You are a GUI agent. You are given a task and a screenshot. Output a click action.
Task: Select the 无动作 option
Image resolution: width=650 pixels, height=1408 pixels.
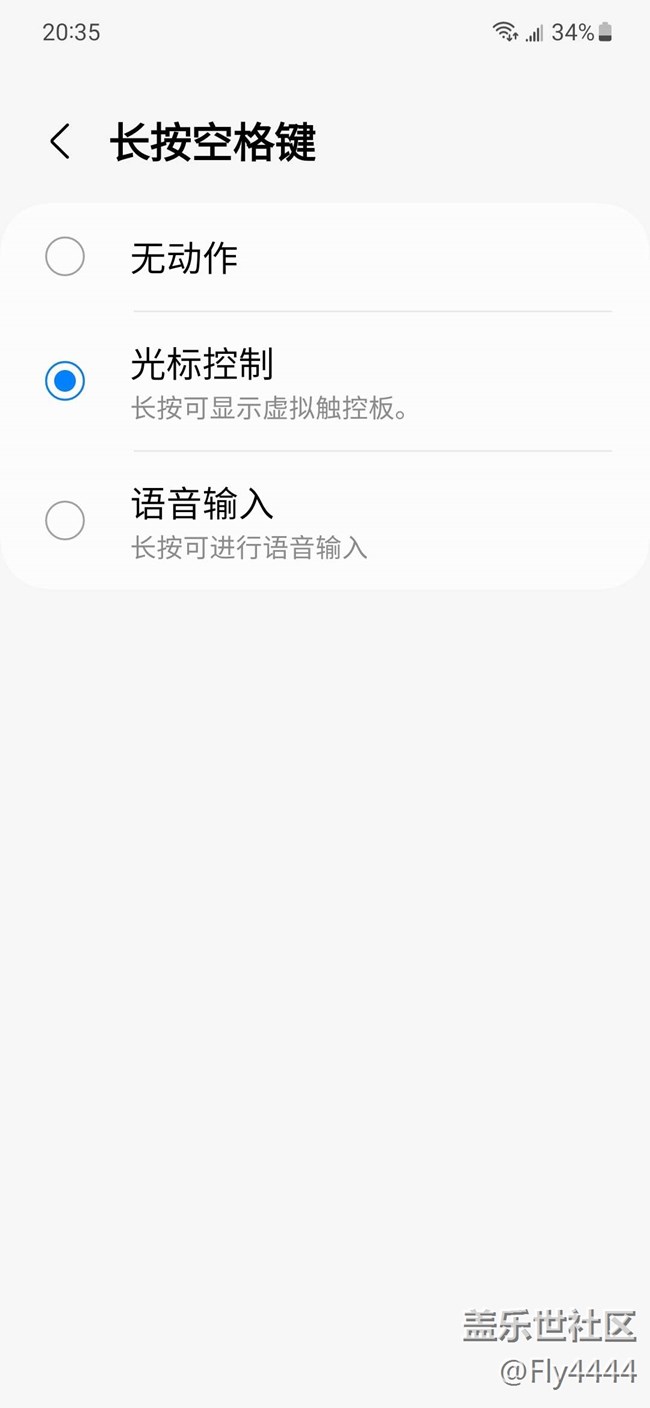tap(65, 257)
